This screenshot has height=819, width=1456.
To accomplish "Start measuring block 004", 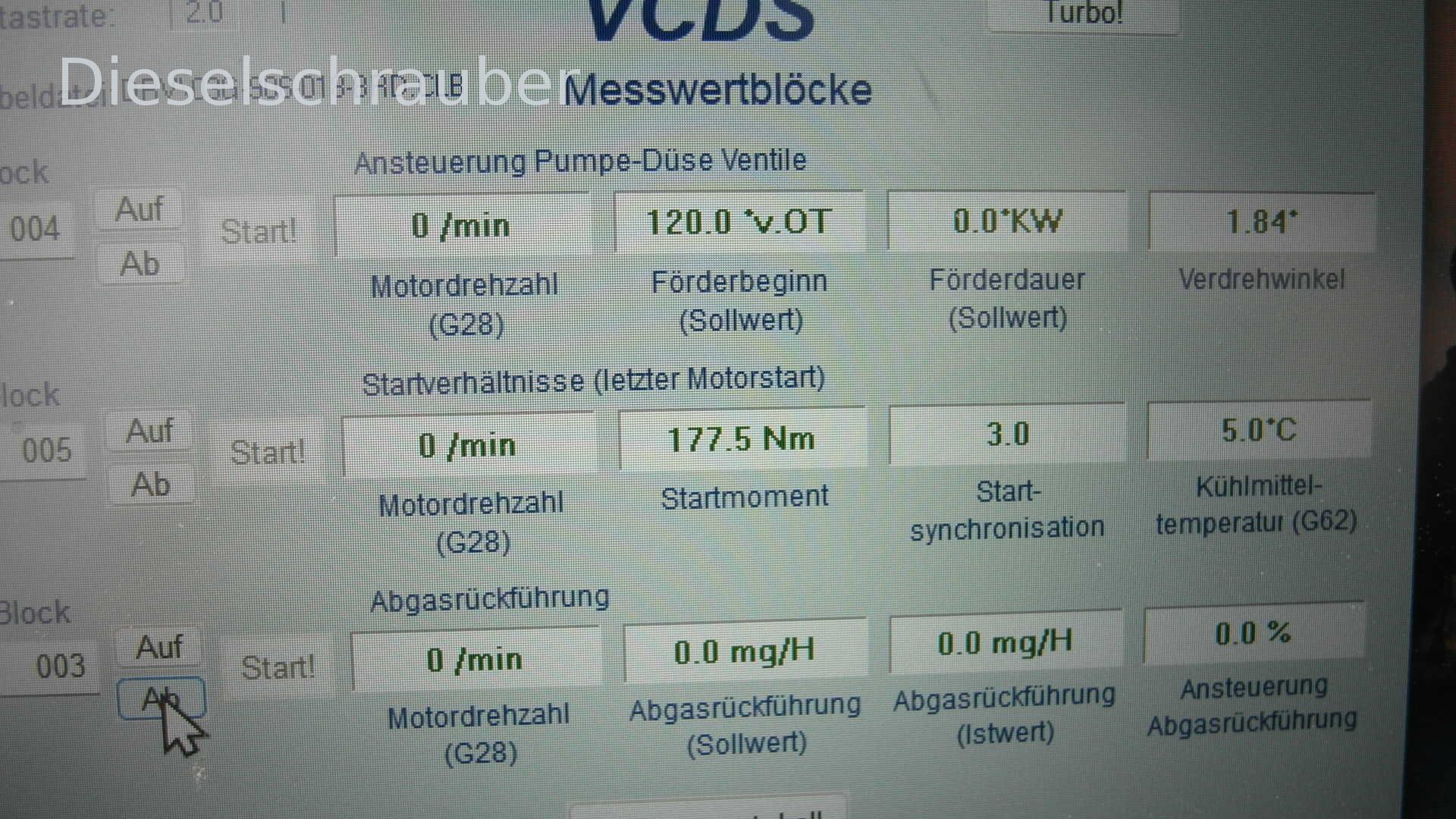I will point(258,231).
